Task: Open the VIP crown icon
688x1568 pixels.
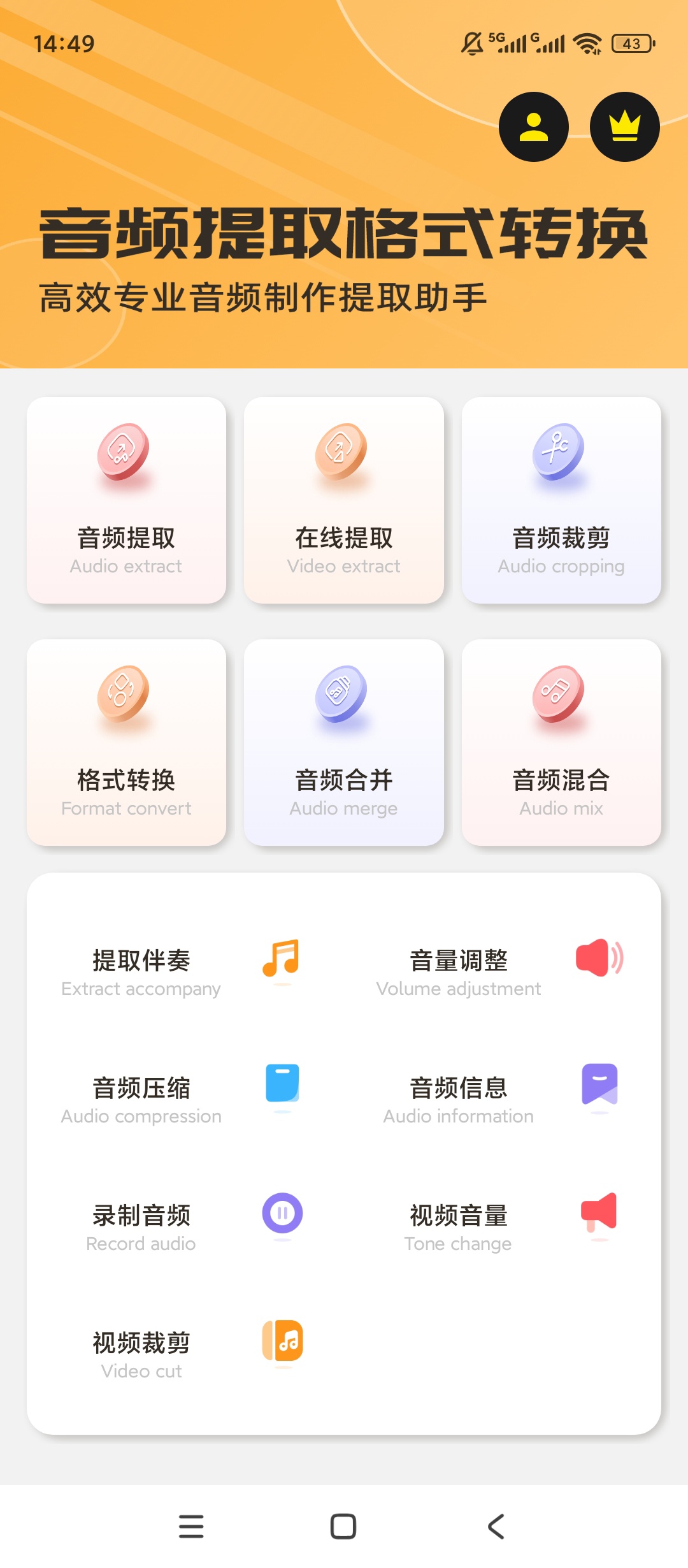Action: coord(624,127)
